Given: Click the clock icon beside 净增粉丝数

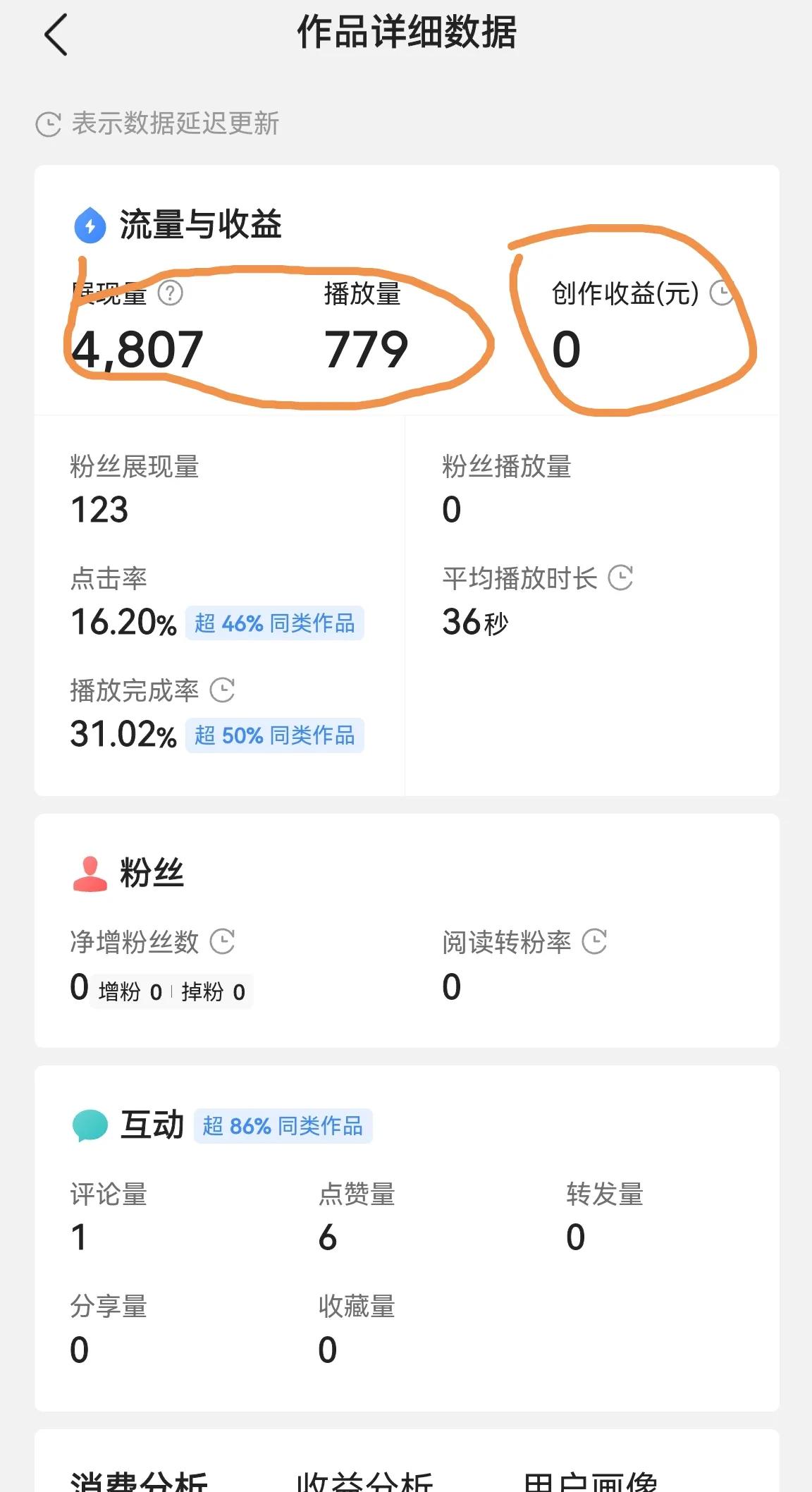Looking at the screenshot, I should pyautogui.click(x=222, y=940).
